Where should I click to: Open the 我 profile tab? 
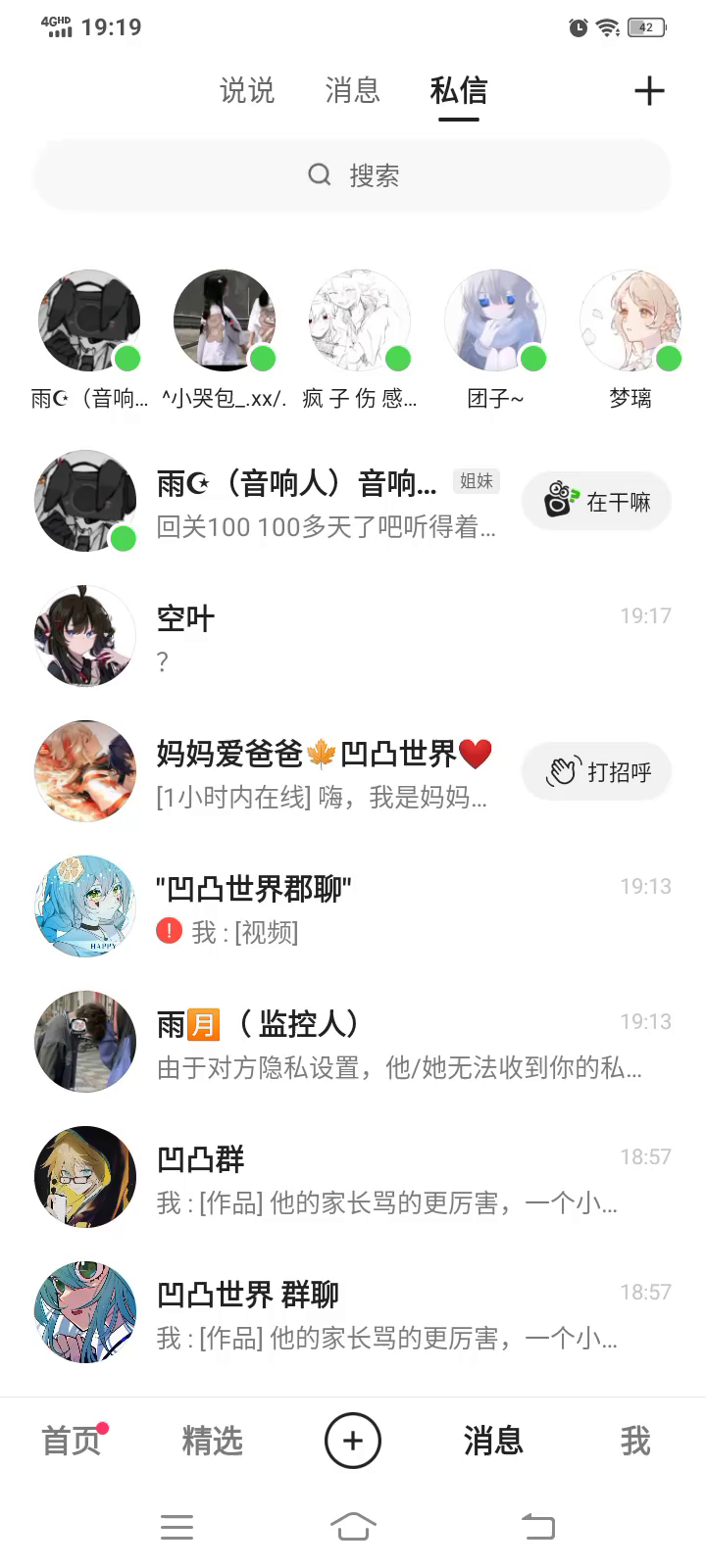tap(634, 1441)
